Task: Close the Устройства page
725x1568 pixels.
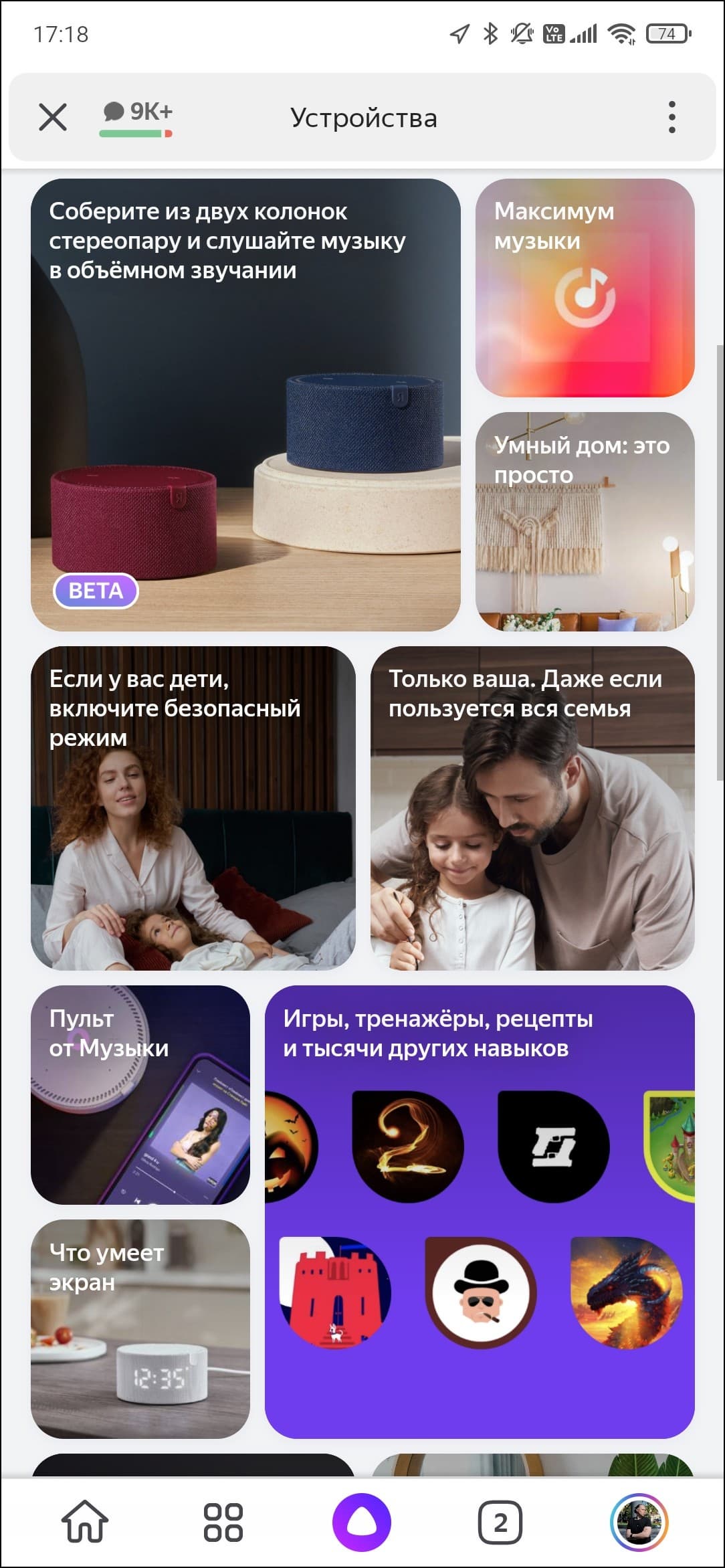Action: (53, 117)
